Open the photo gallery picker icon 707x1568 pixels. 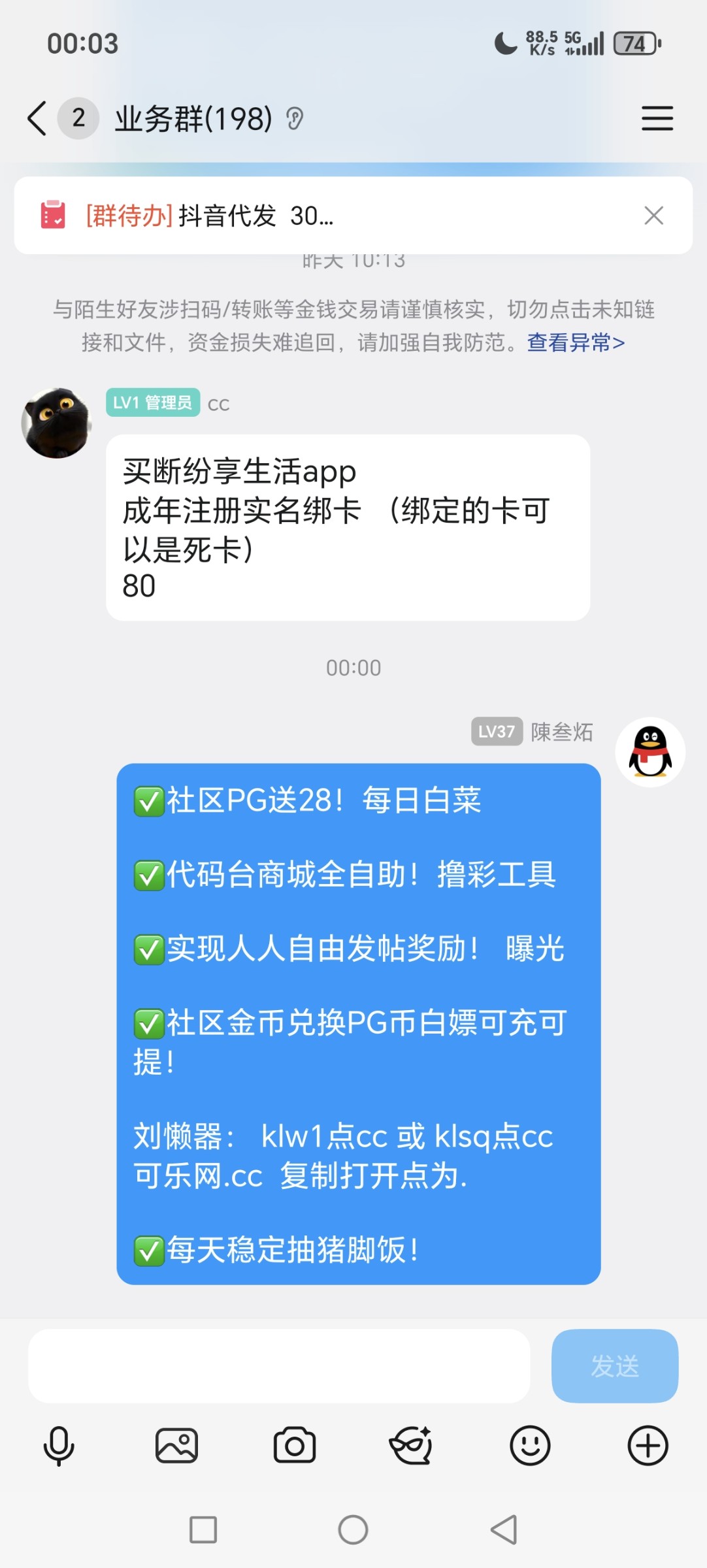coord(175,1445)
